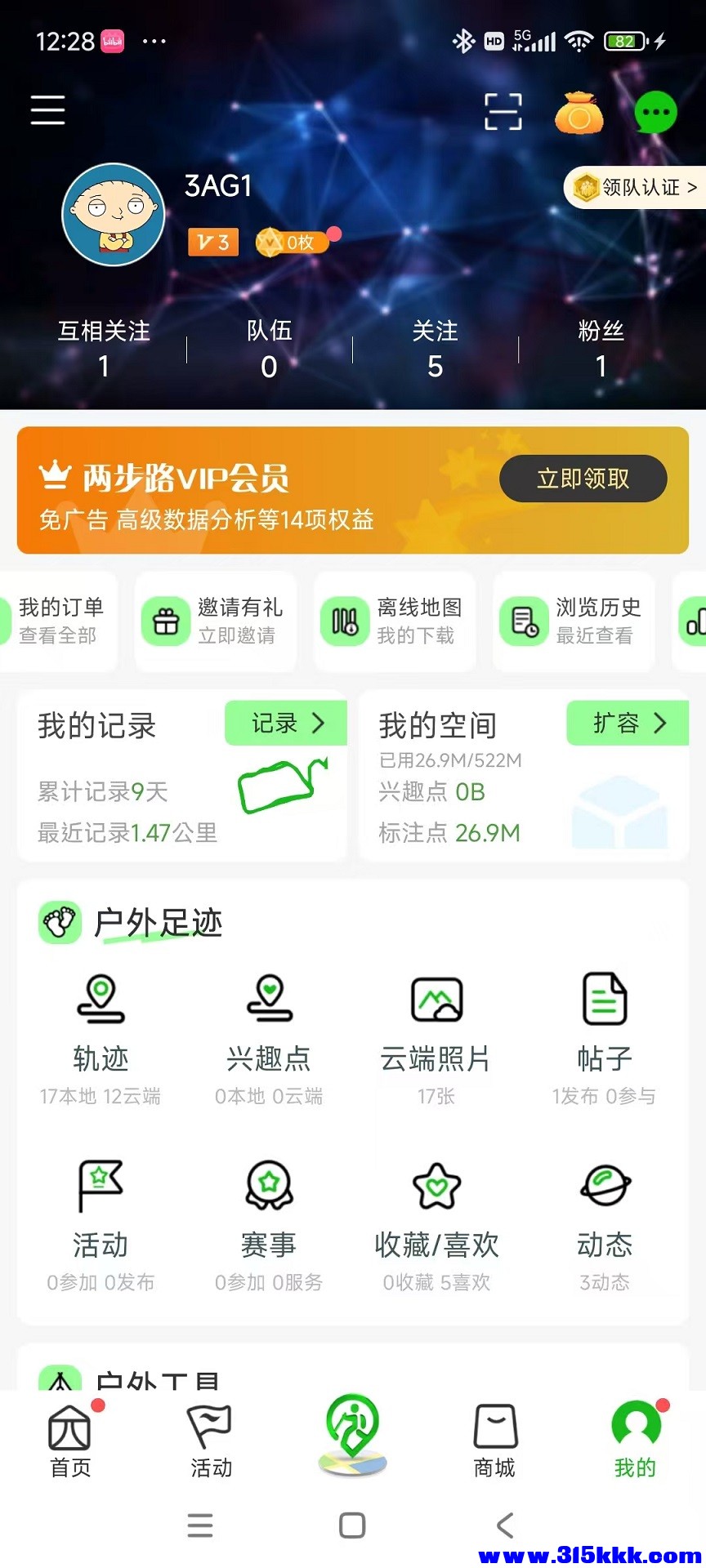Tap the 立即领取 VIP claim button
This screenshot has height=1568, width=706.
point(583,479)
